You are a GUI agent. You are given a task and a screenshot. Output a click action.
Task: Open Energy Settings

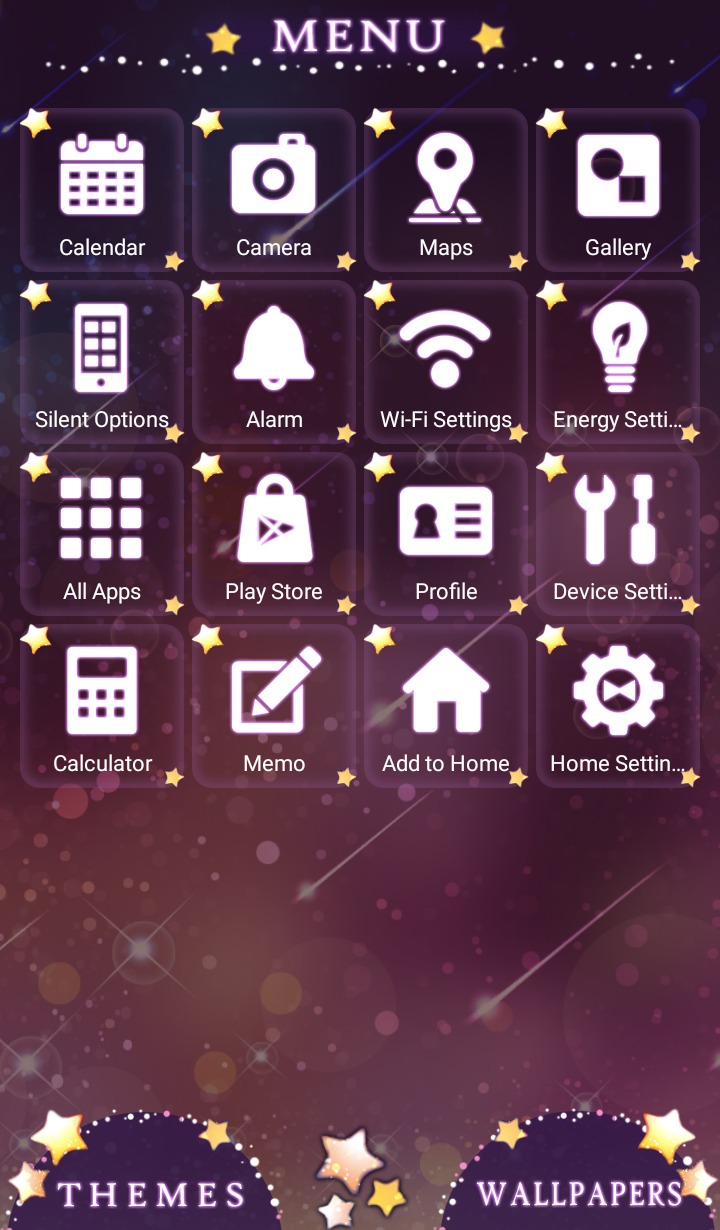[618, 363]
